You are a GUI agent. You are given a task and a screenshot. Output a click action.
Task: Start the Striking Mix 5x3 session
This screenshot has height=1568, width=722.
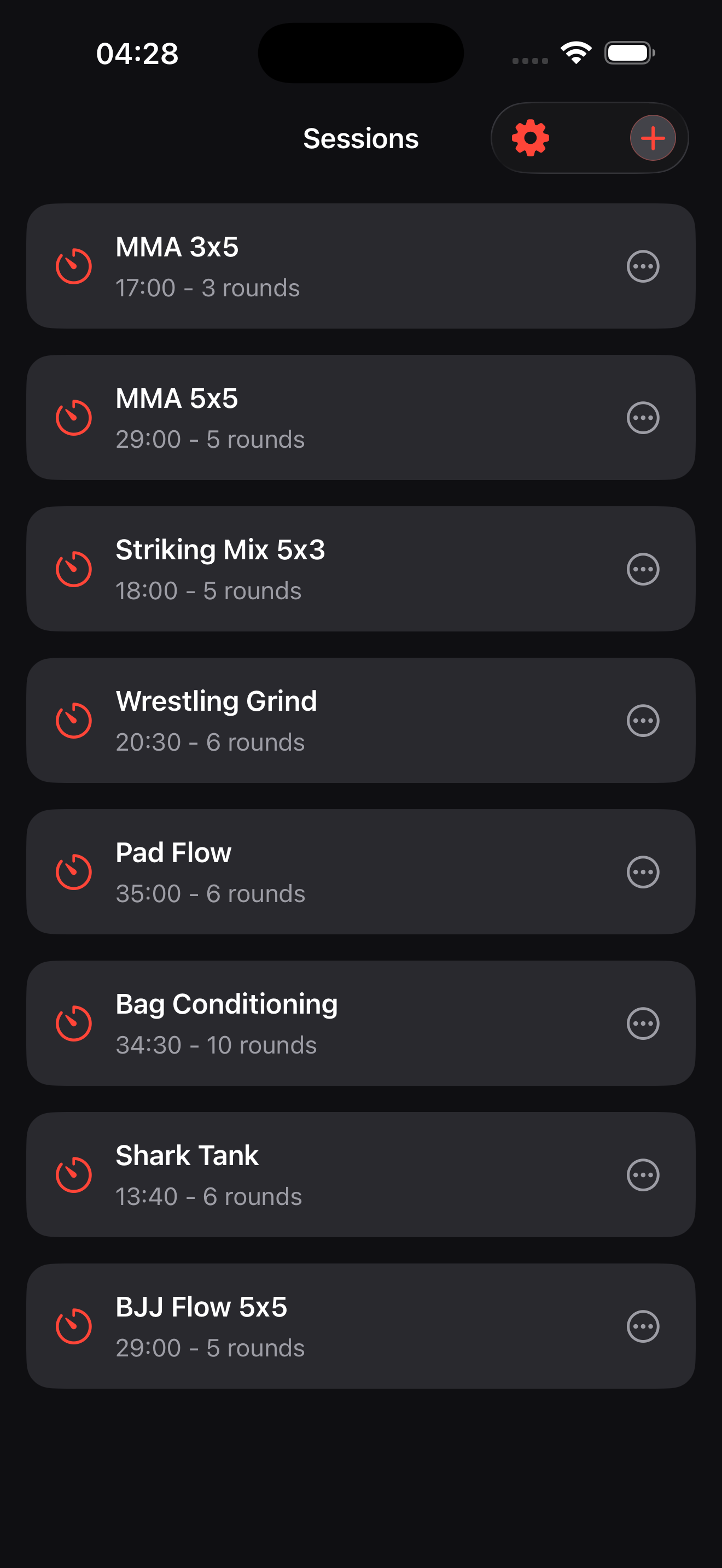pyautogui.click(x=304, y=569)
